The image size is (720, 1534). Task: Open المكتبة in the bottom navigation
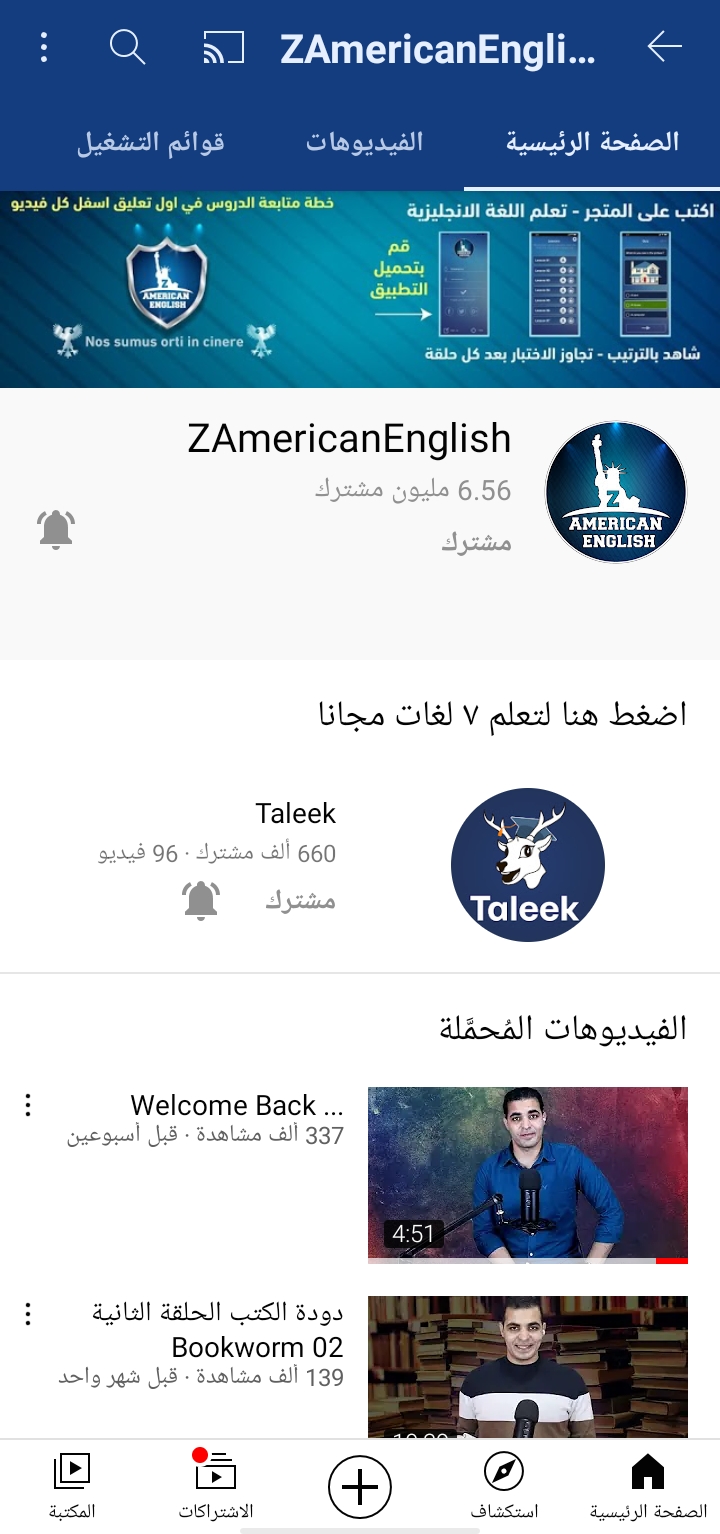(x=72, y=1486)
